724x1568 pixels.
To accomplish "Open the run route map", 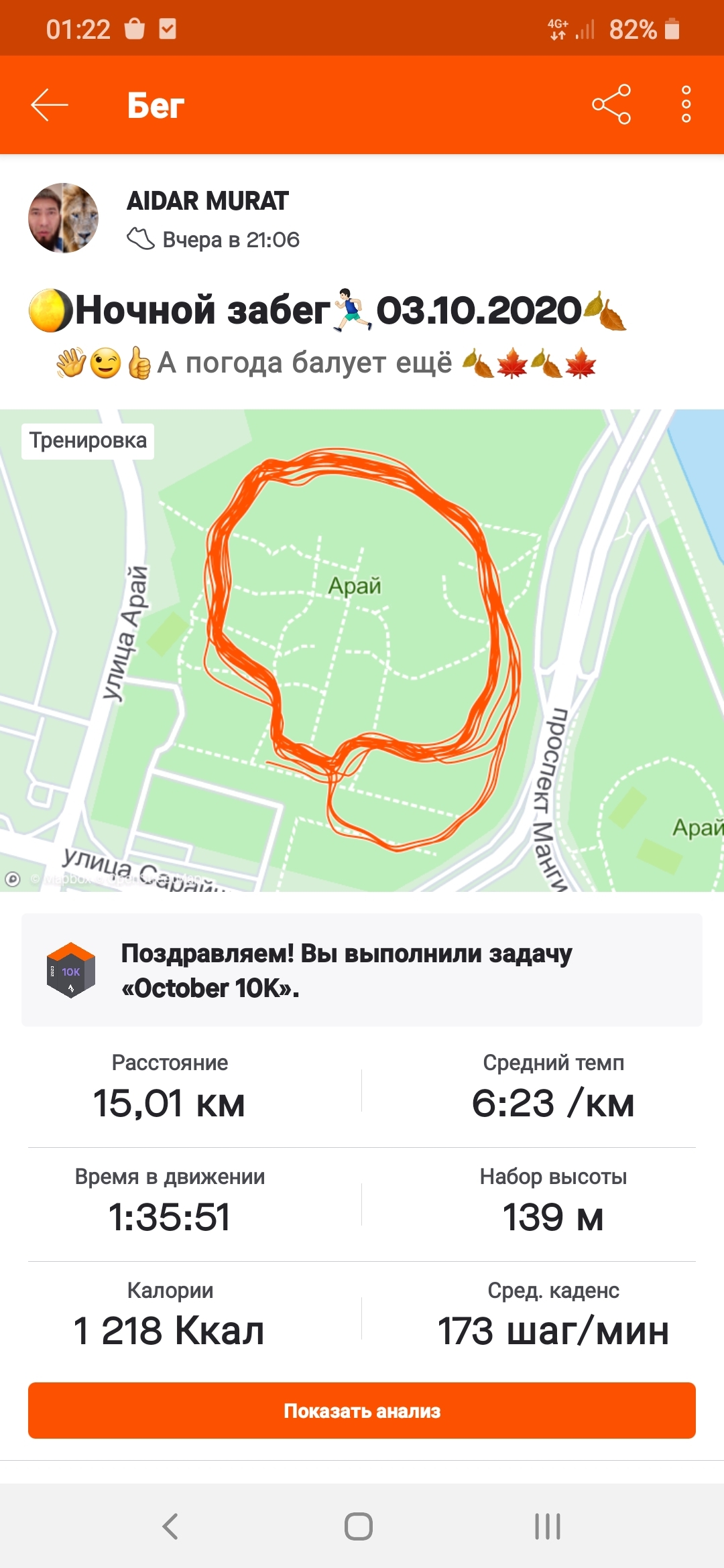I will 362,650.
